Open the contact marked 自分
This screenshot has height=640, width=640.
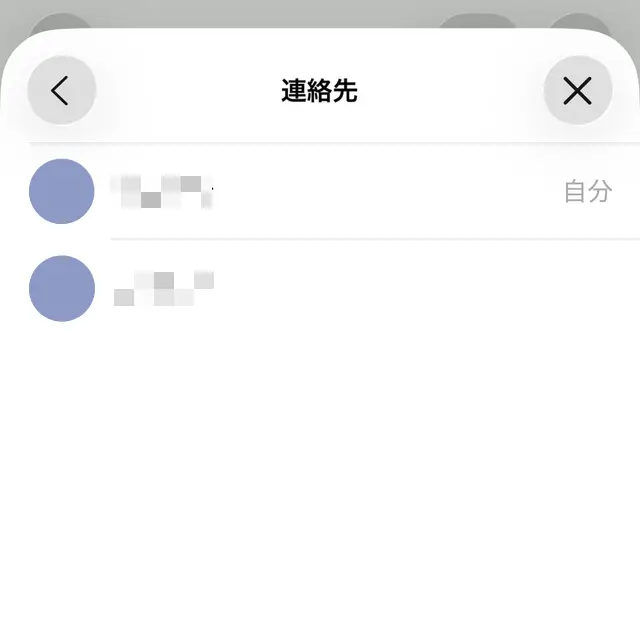point(320,191)
